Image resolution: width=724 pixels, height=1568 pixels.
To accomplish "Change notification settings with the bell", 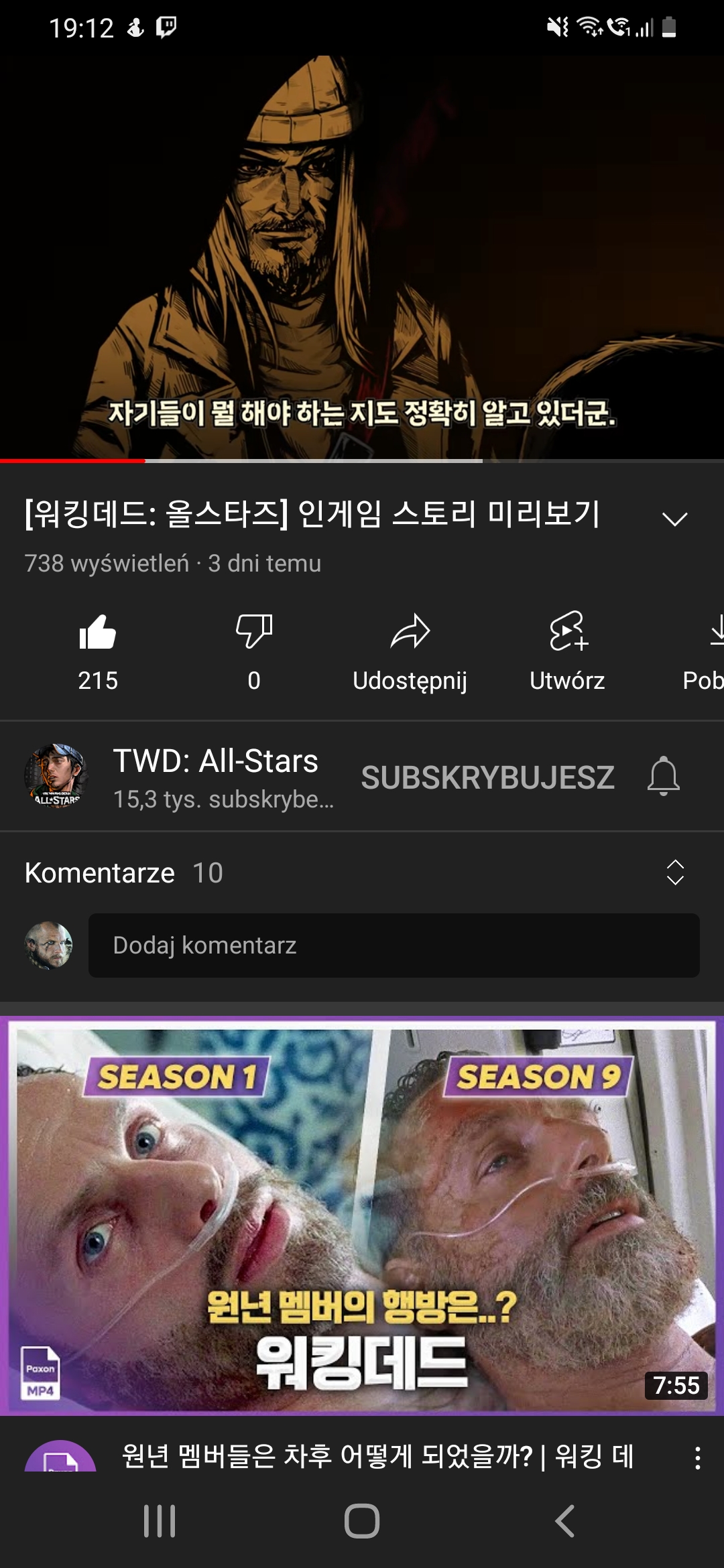I will tap(664, 776).
